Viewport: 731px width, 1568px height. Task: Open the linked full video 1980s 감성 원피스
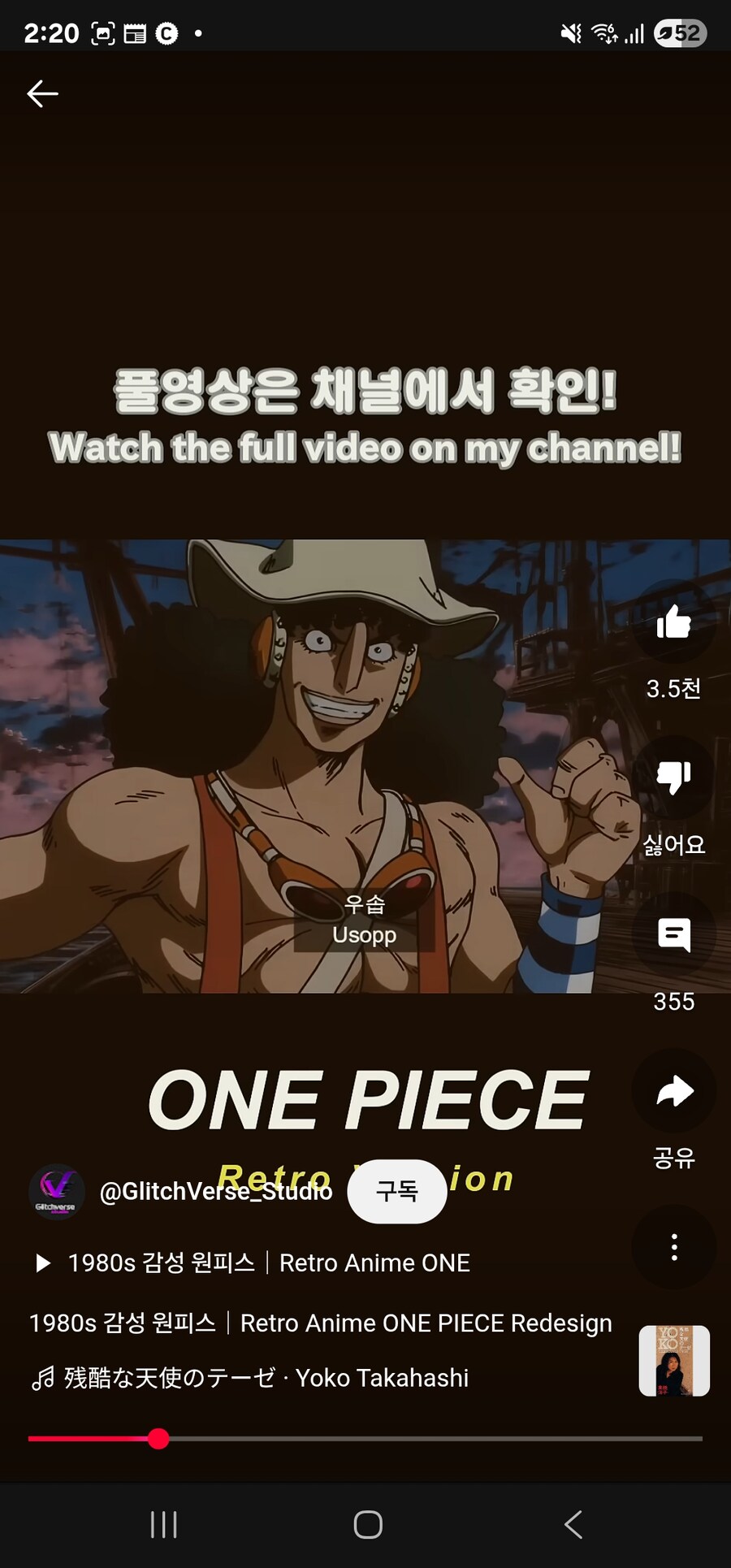[x=253, y=1263]
